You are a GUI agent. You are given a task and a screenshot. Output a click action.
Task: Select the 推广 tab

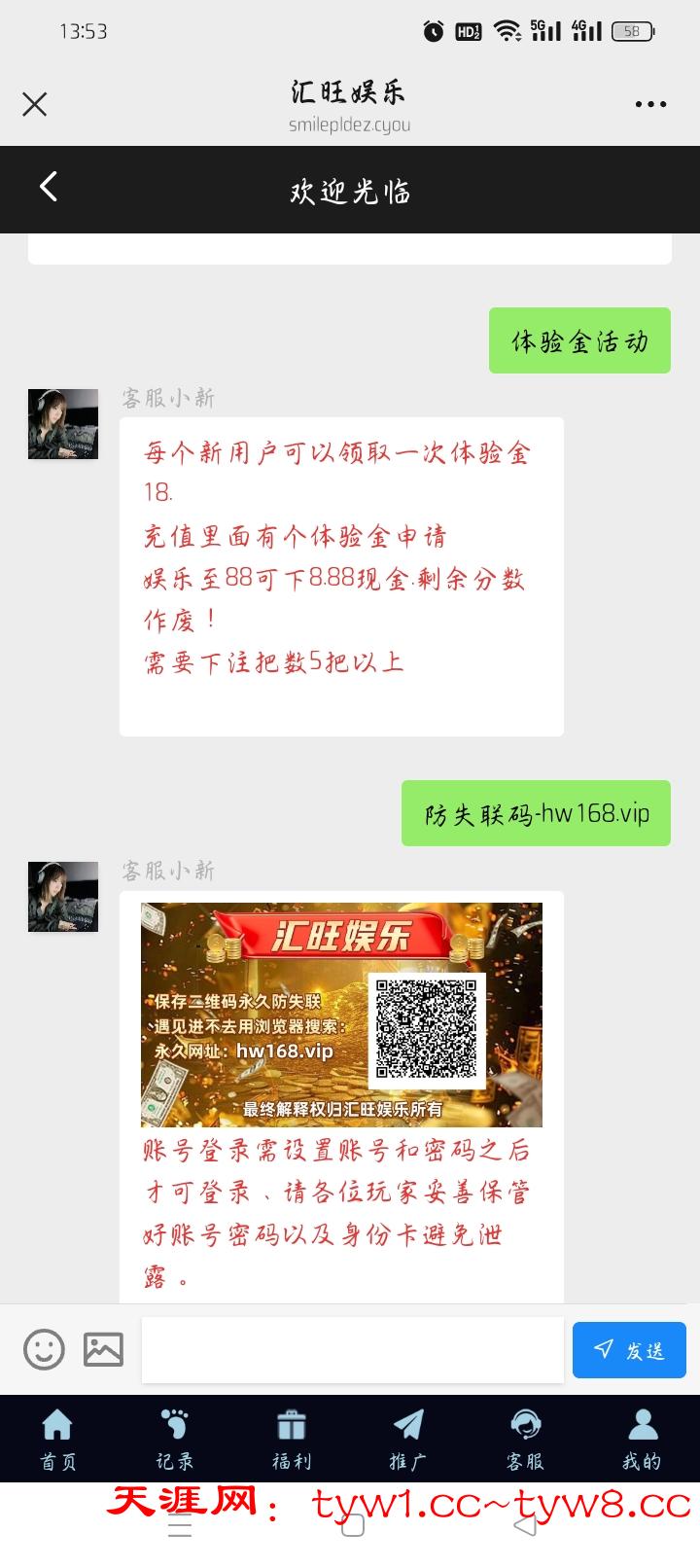pyautogui.click(x=408, y=1439)
